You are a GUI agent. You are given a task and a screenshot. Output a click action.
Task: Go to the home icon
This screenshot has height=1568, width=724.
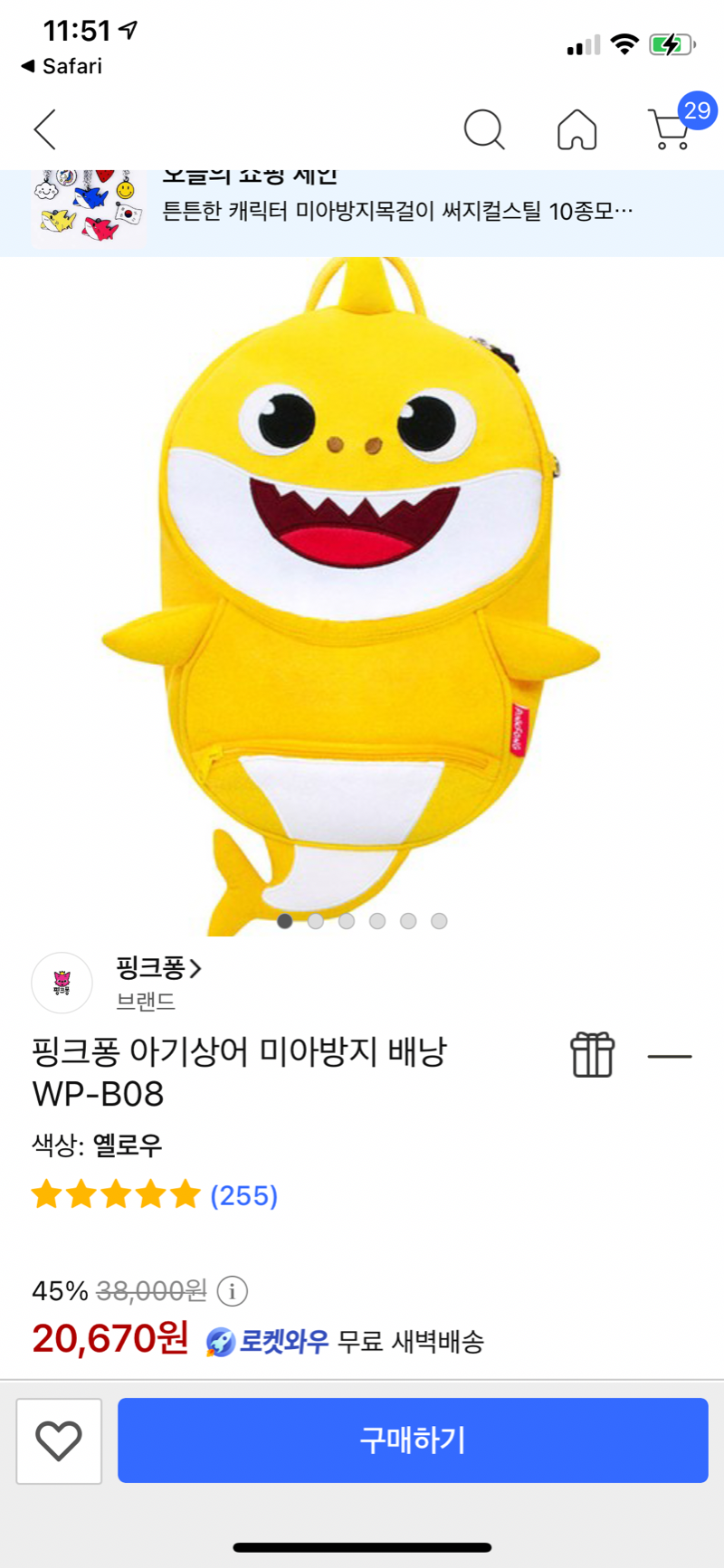point(576,129)
